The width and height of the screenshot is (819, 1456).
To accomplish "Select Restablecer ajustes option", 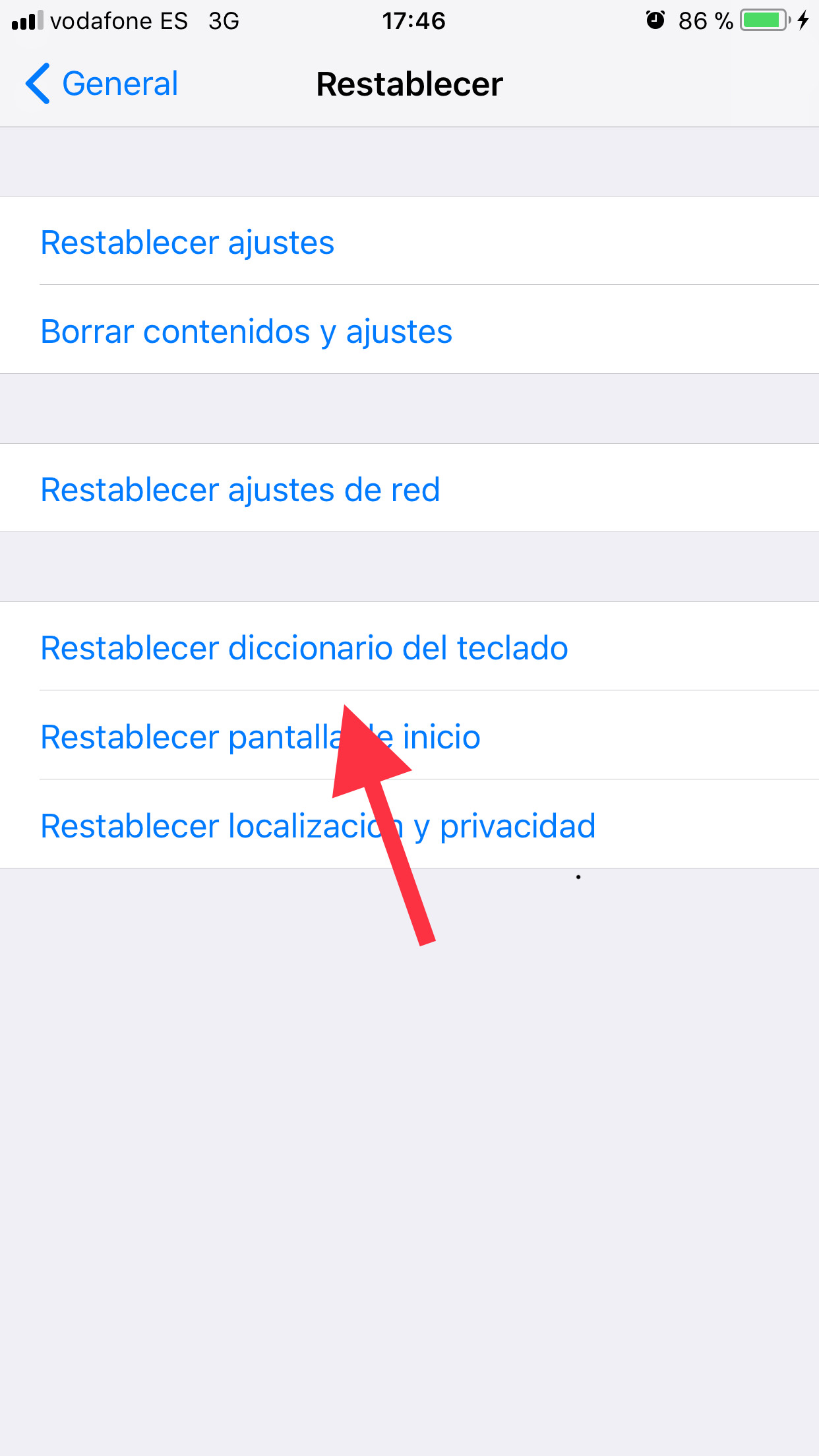I will point(187,241).
